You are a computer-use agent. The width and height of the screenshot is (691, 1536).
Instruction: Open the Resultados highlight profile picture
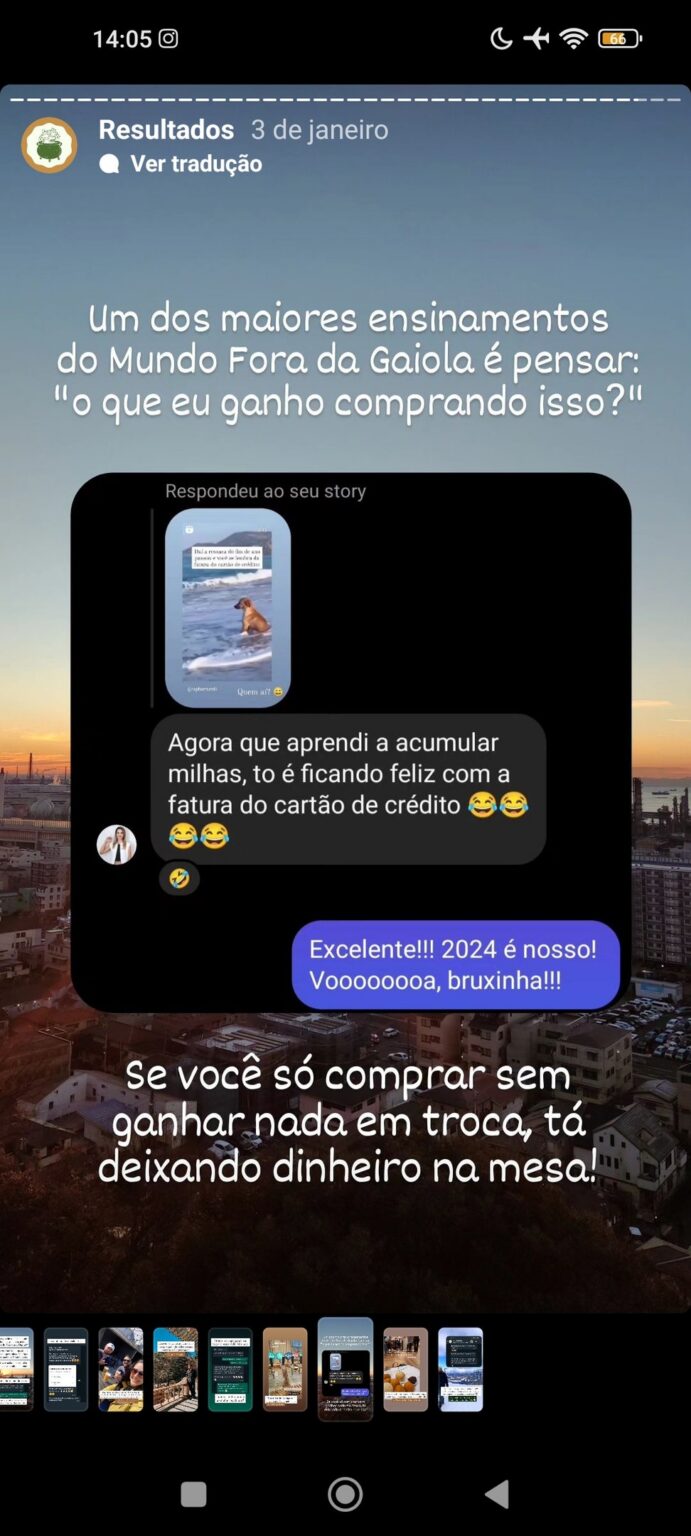49,145
